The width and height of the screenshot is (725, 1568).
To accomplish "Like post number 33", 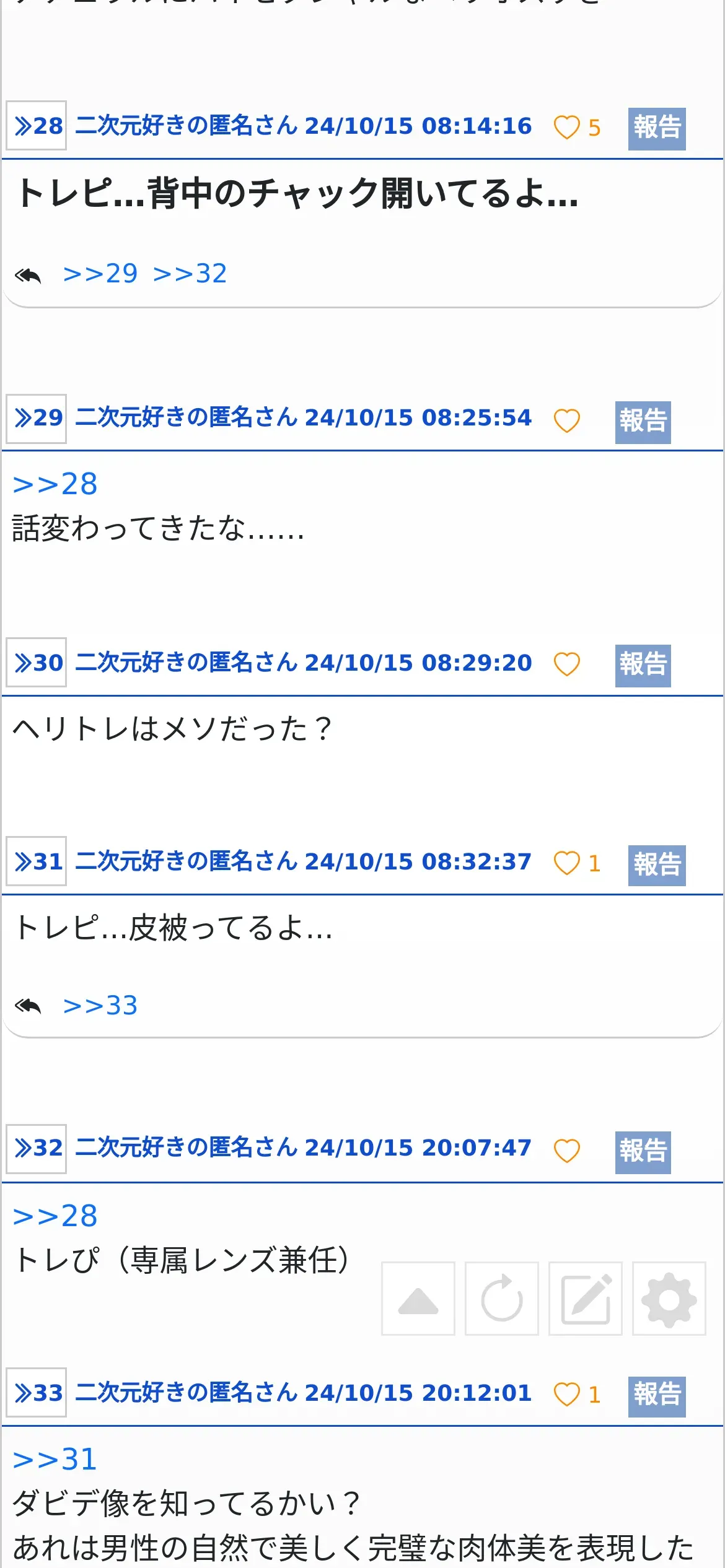I will [566, 1395].
